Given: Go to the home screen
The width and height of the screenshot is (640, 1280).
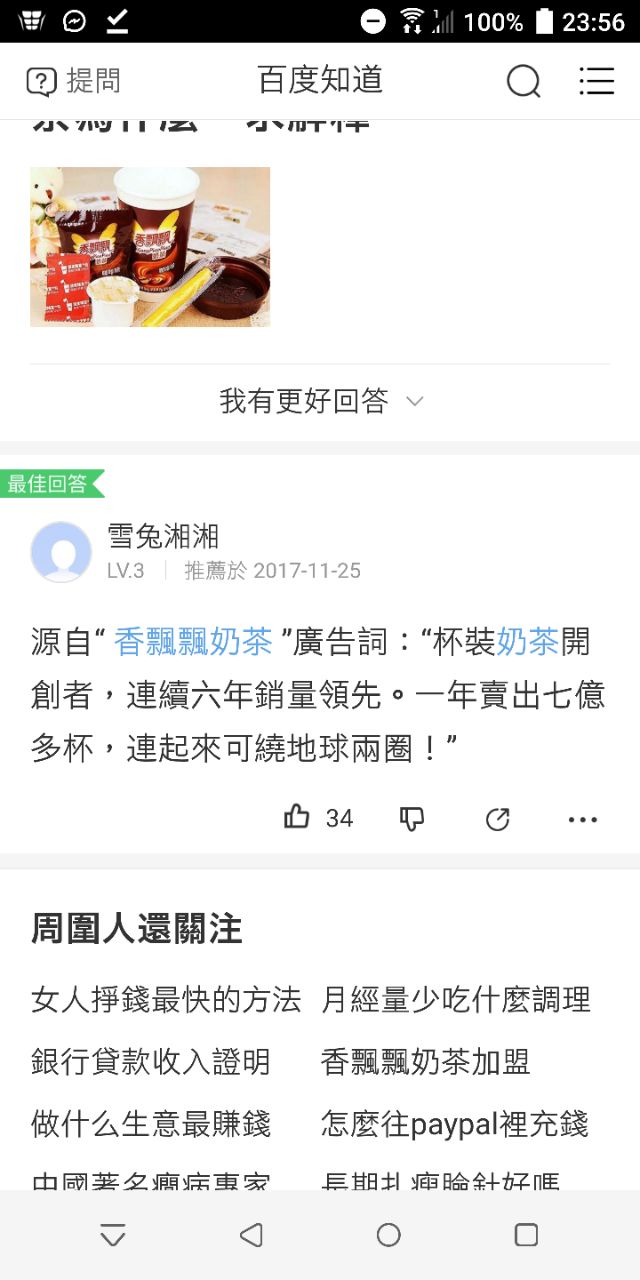Looking at the screenshot, I should point(389,1235).
